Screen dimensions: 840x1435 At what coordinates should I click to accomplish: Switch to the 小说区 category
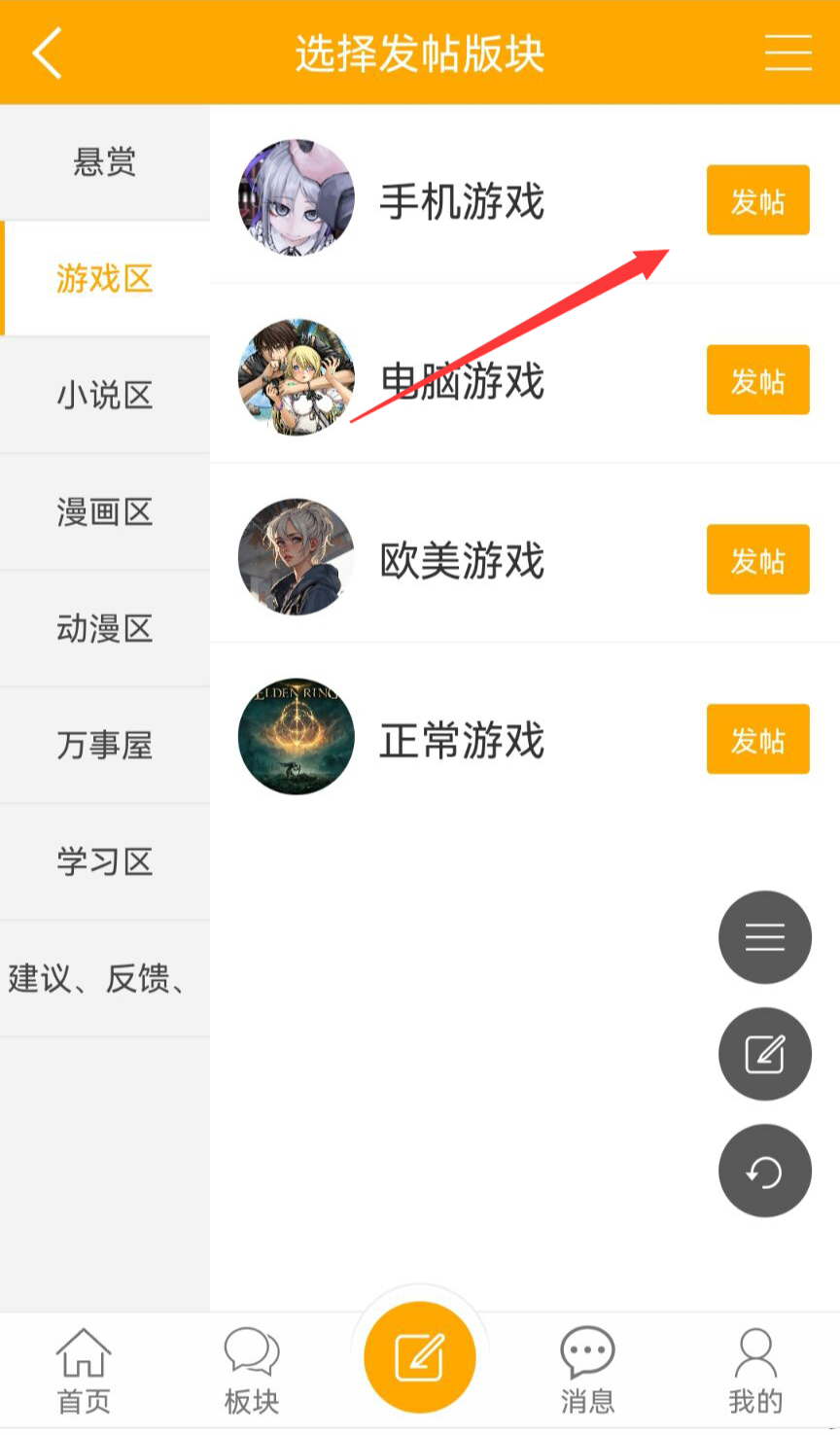[x=105, y=395]
